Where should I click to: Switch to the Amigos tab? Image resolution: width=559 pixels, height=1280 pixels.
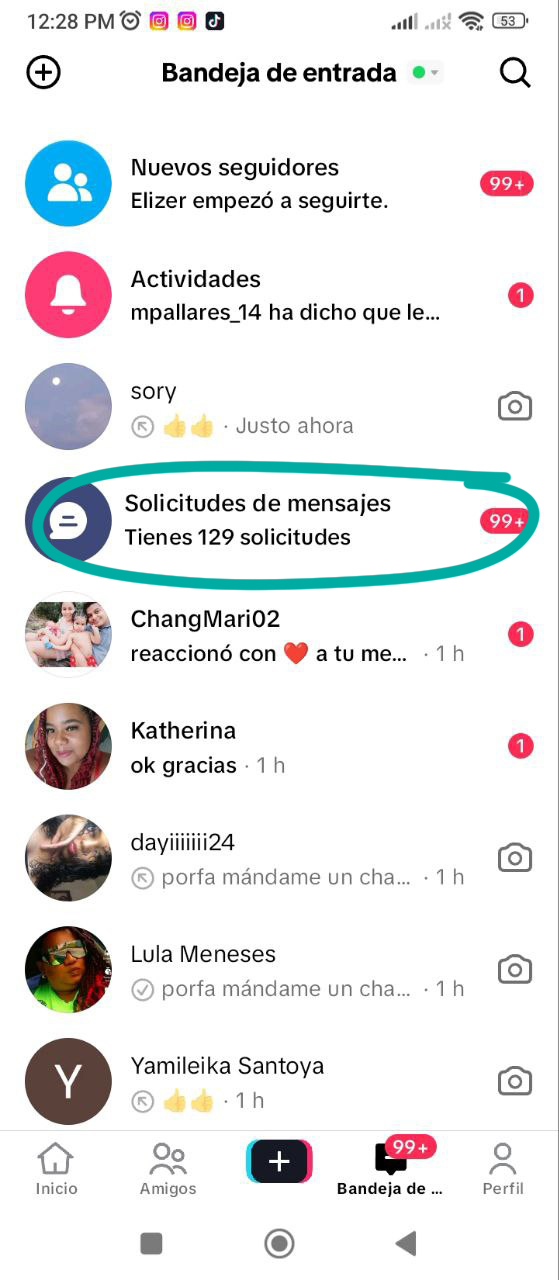click(x=168, y=1168)
